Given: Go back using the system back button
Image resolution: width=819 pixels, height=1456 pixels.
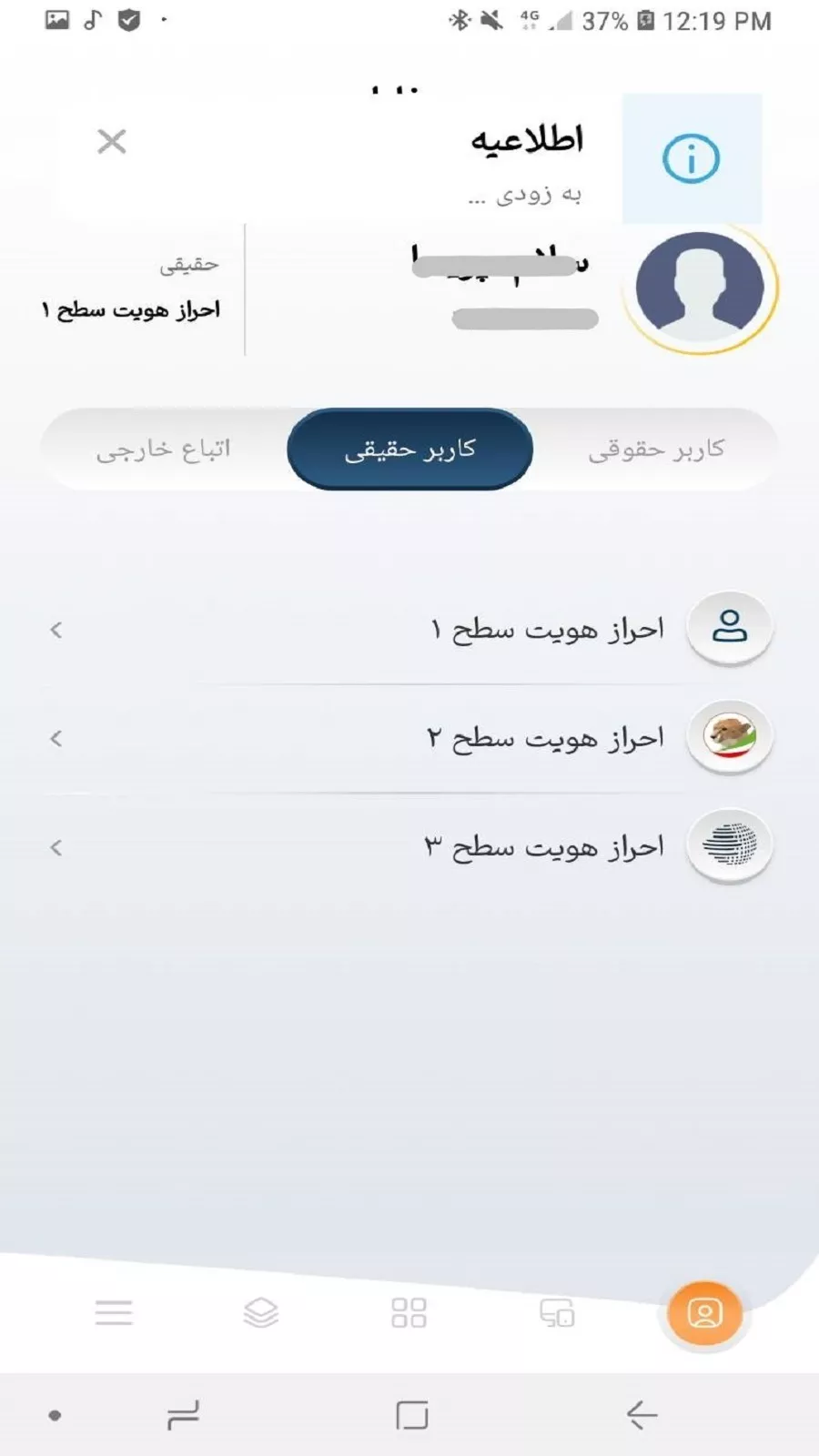Looking at the screenshot, I should (642, 1415).
